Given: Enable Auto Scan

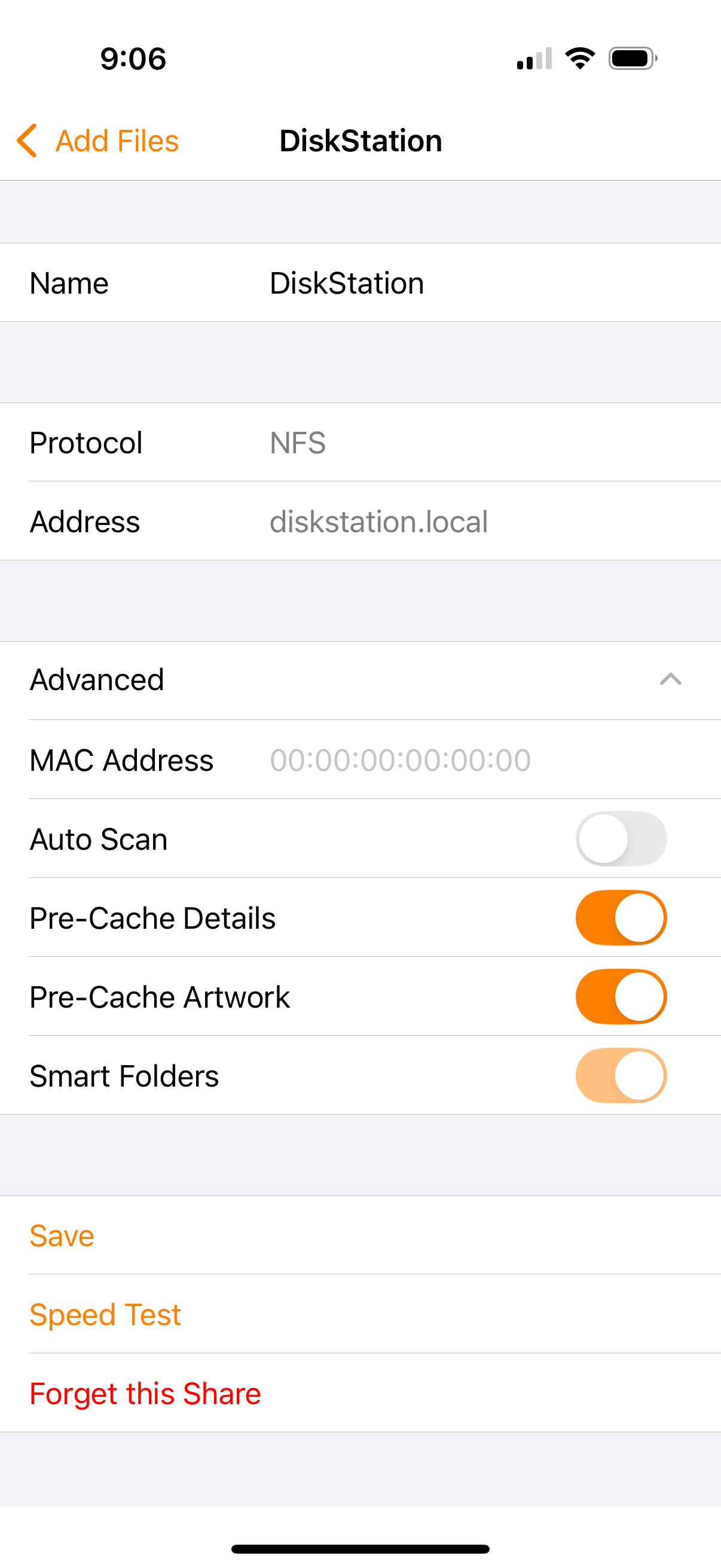Looking at the screenshot, I should click(621, 839).
